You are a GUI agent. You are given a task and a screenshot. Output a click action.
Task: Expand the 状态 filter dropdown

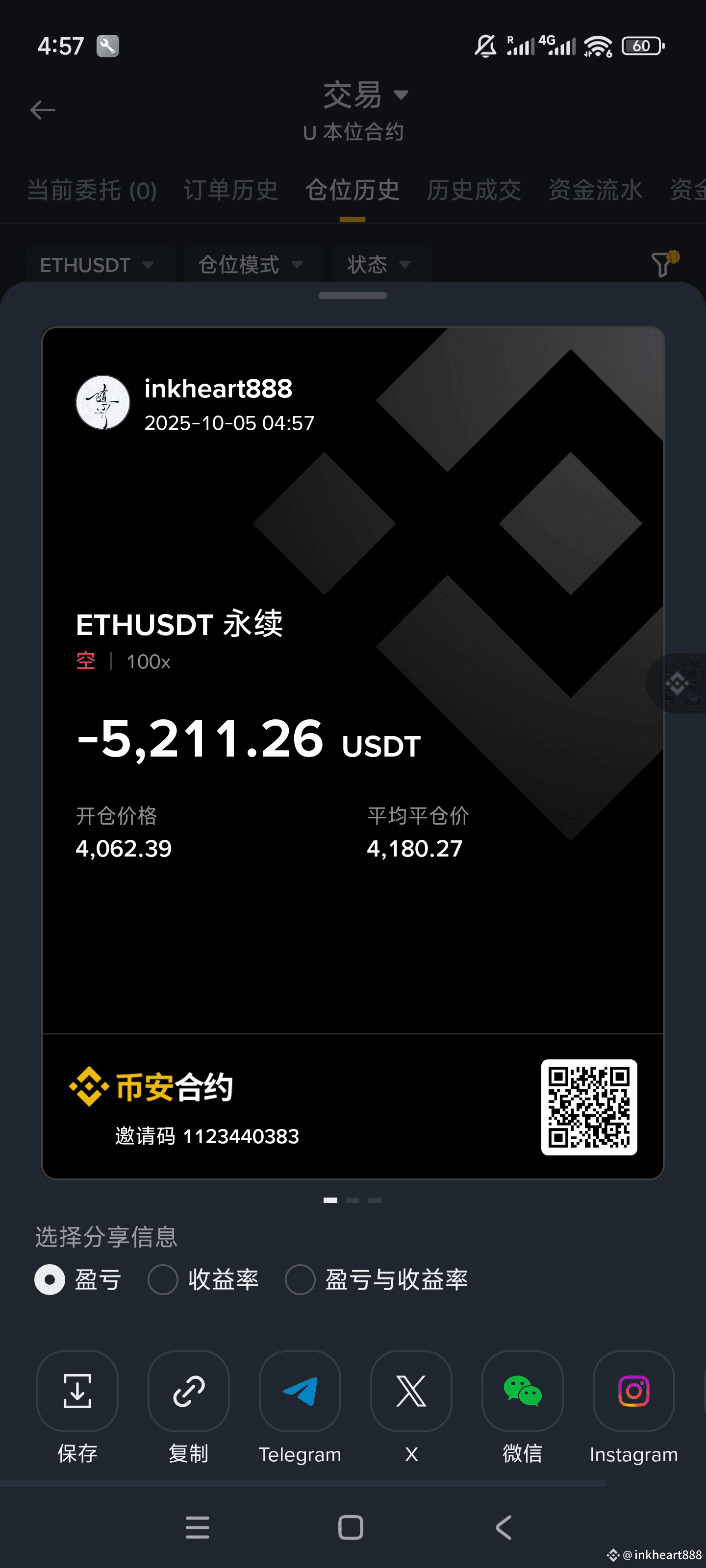(x=379, y=265)
